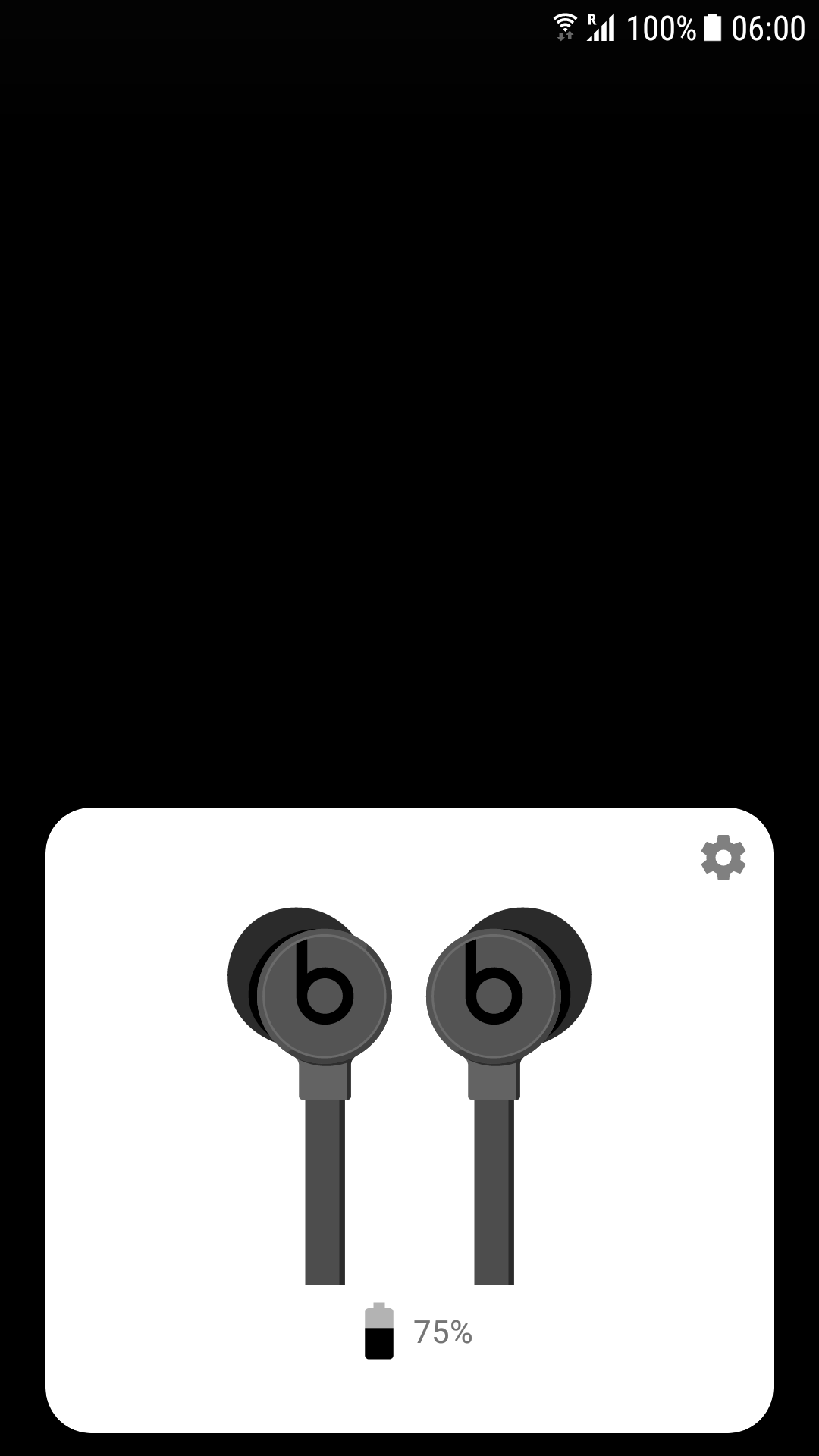Open the settings gear icon

click(723, 858)
